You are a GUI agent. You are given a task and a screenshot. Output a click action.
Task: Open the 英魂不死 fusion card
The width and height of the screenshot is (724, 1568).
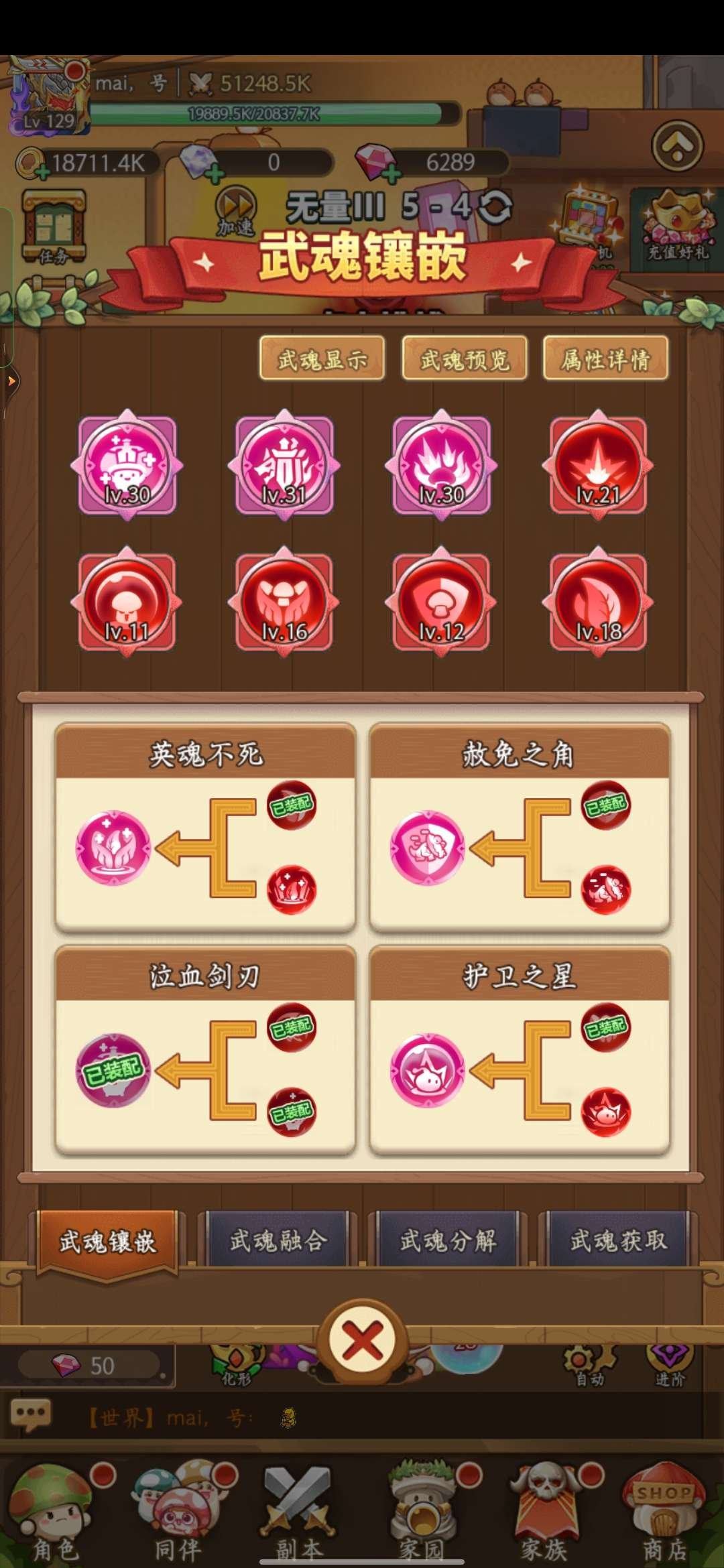[205, 828]
